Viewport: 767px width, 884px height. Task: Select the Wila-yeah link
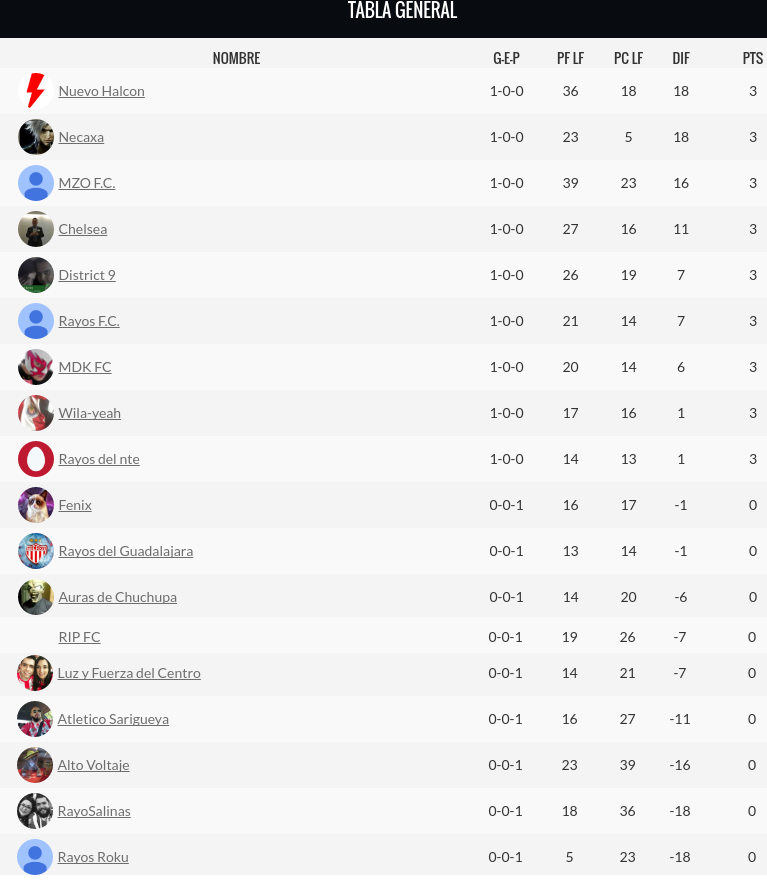90,413
